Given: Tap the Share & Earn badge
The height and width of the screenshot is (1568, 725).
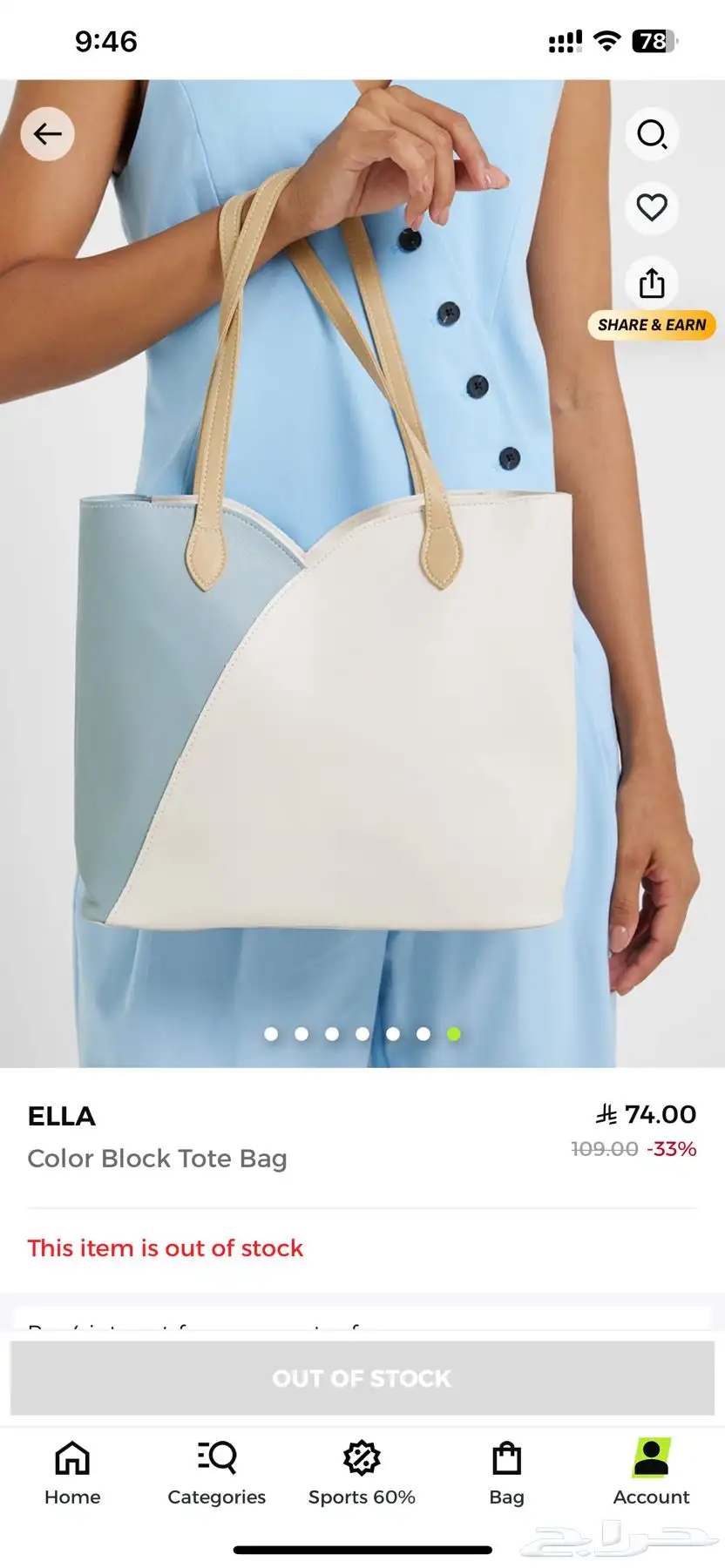Looking at the screenshot, I should click(x=652, y=325).
